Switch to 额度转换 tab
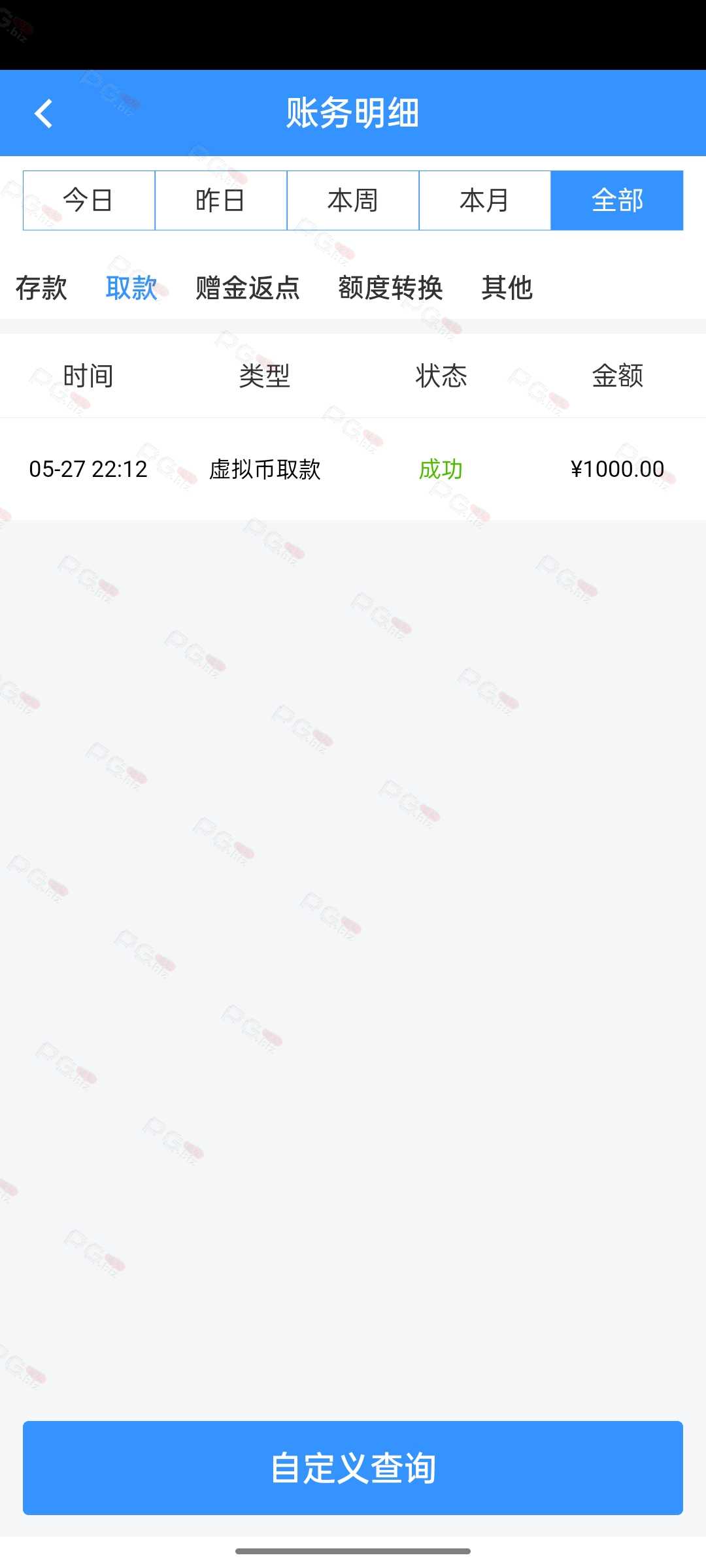Image resolution: width=706 pixels, height=1568 pixels. click(x=390, y=288)
